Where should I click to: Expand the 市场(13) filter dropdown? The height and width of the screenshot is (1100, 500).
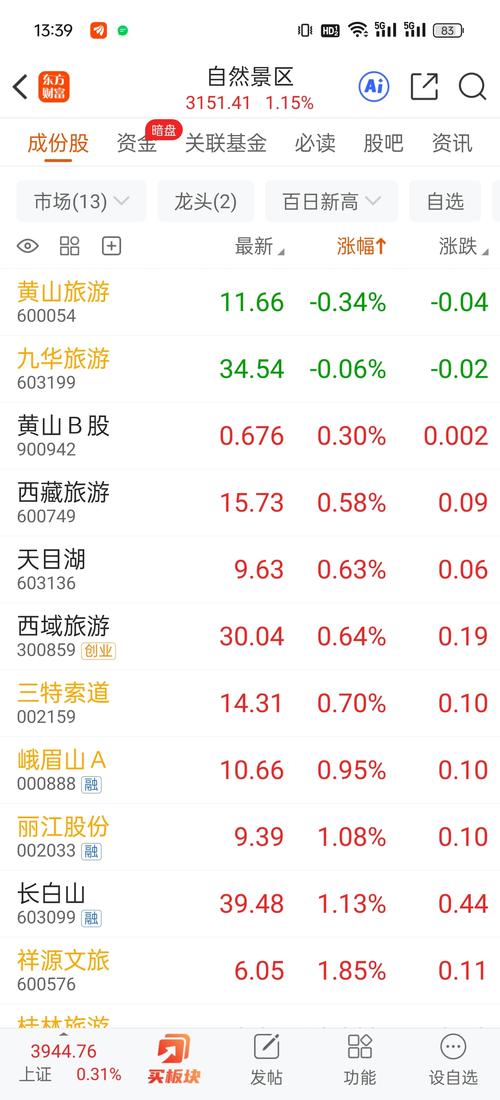point(81,201)
